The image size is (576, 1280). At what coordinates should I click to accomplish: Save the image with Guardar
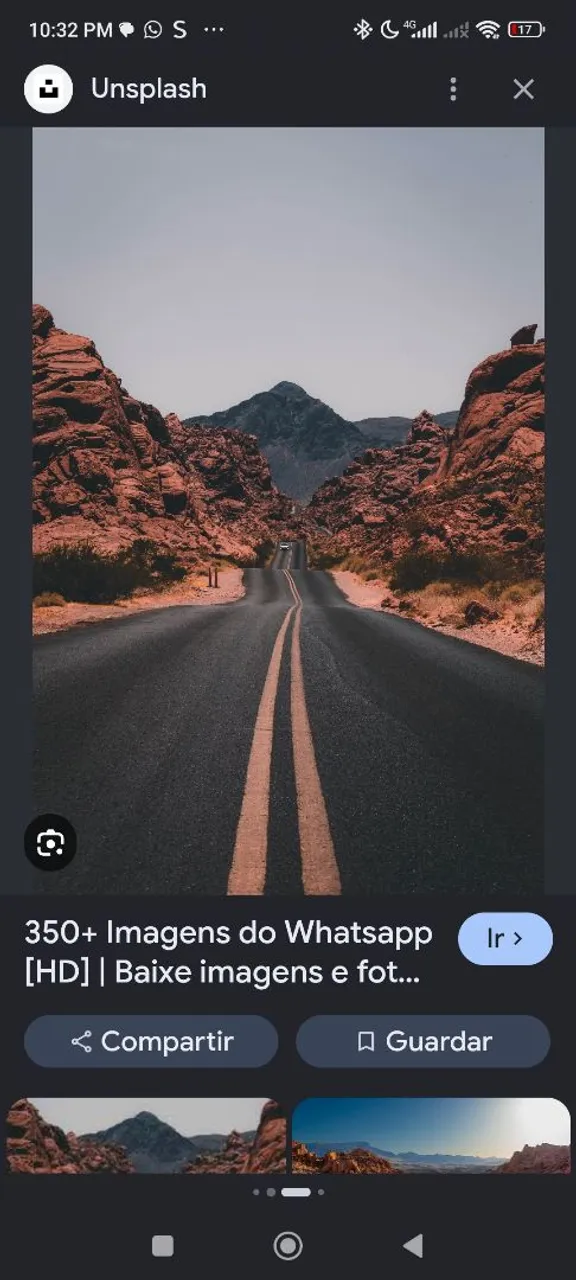point(423,1041)
